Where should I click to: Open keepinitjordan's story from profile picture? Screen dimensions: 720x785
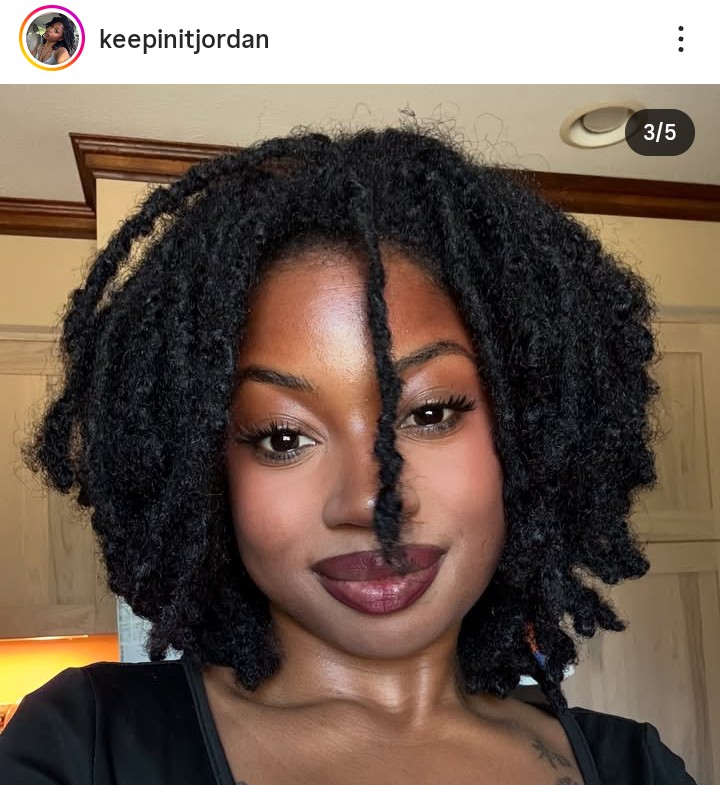[52, 39]
